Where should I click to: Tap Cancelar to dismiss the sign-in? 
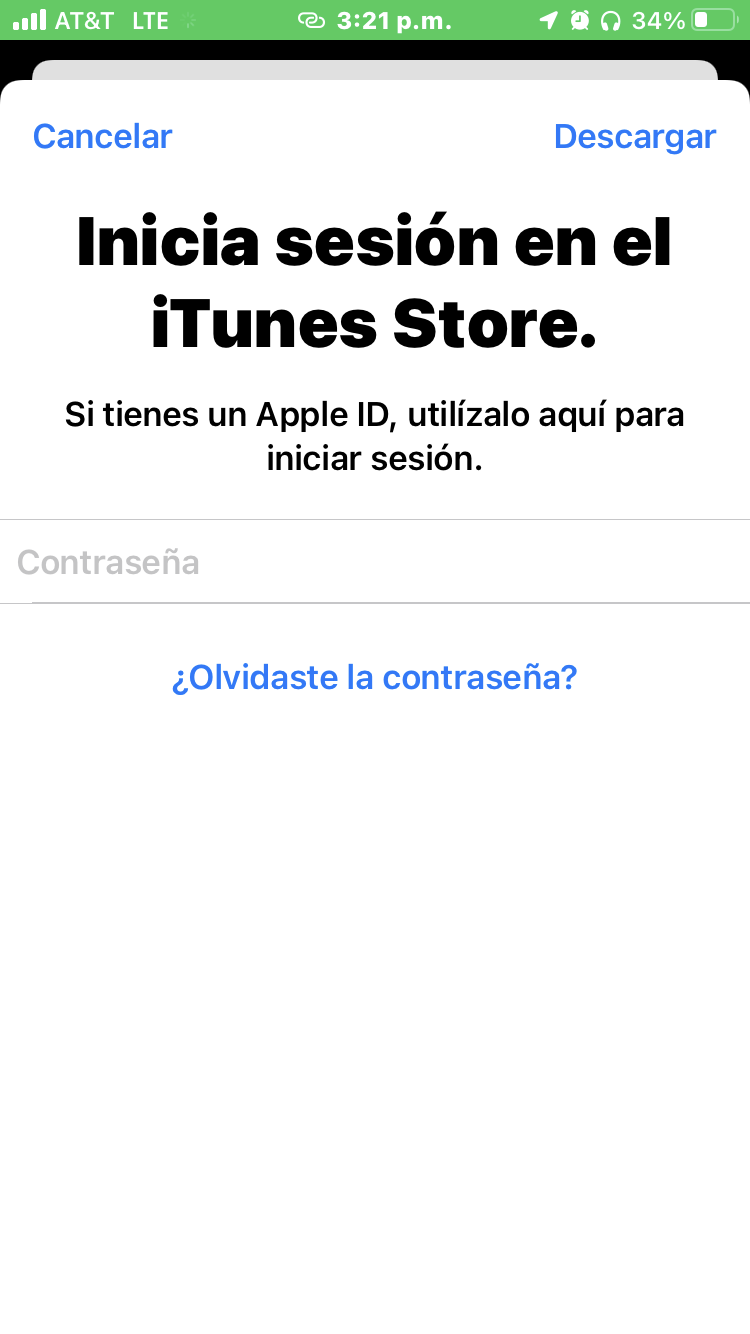tap(102, 136)
